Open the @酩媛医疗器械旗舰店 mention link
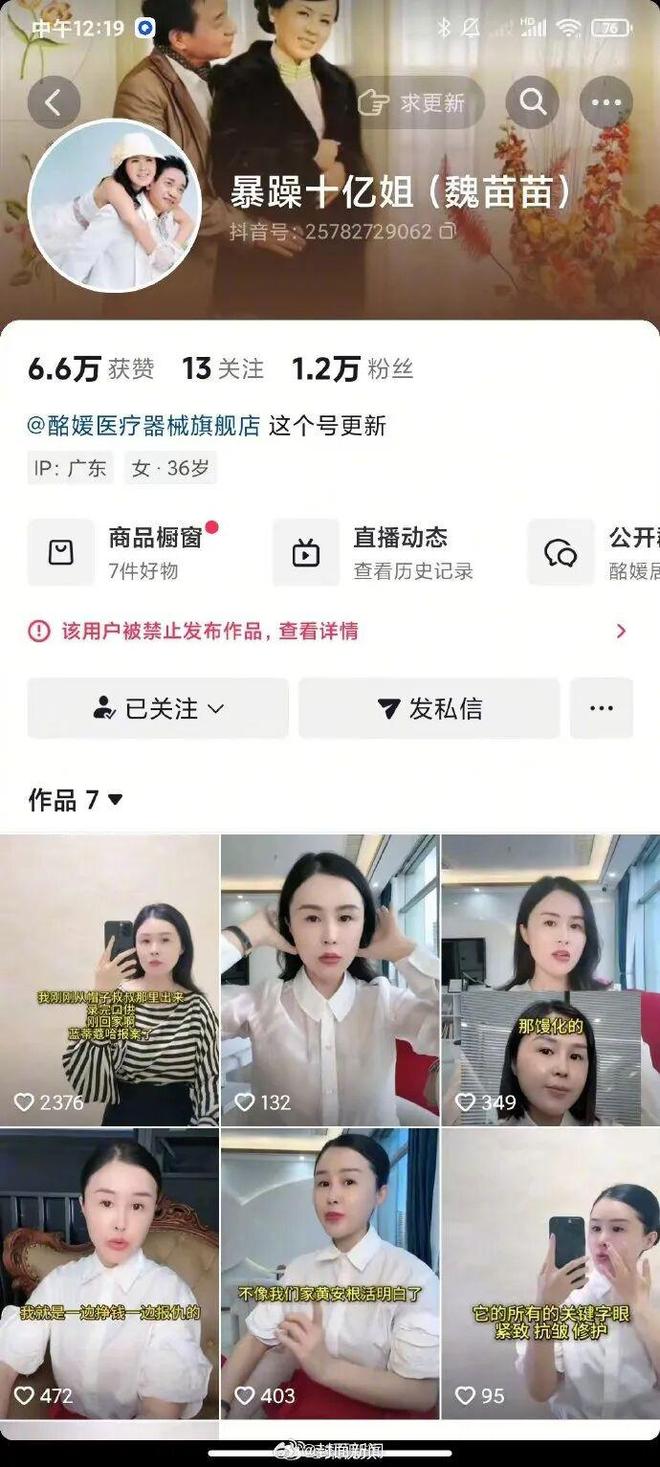660x1467 pixels. [144, 426]
